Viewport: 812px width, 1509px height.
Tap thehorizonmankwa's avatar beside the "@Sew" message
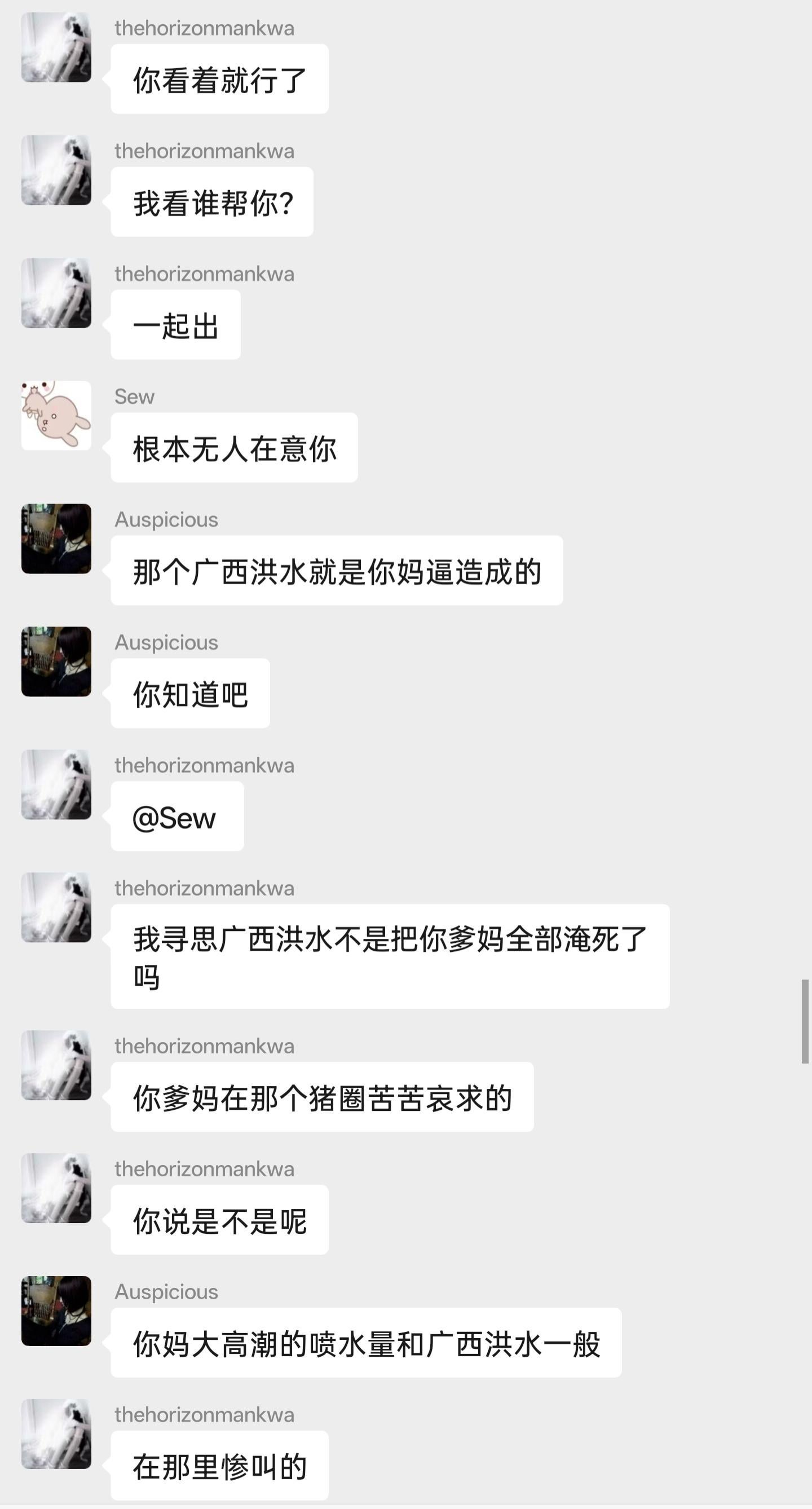pos(56,784)
